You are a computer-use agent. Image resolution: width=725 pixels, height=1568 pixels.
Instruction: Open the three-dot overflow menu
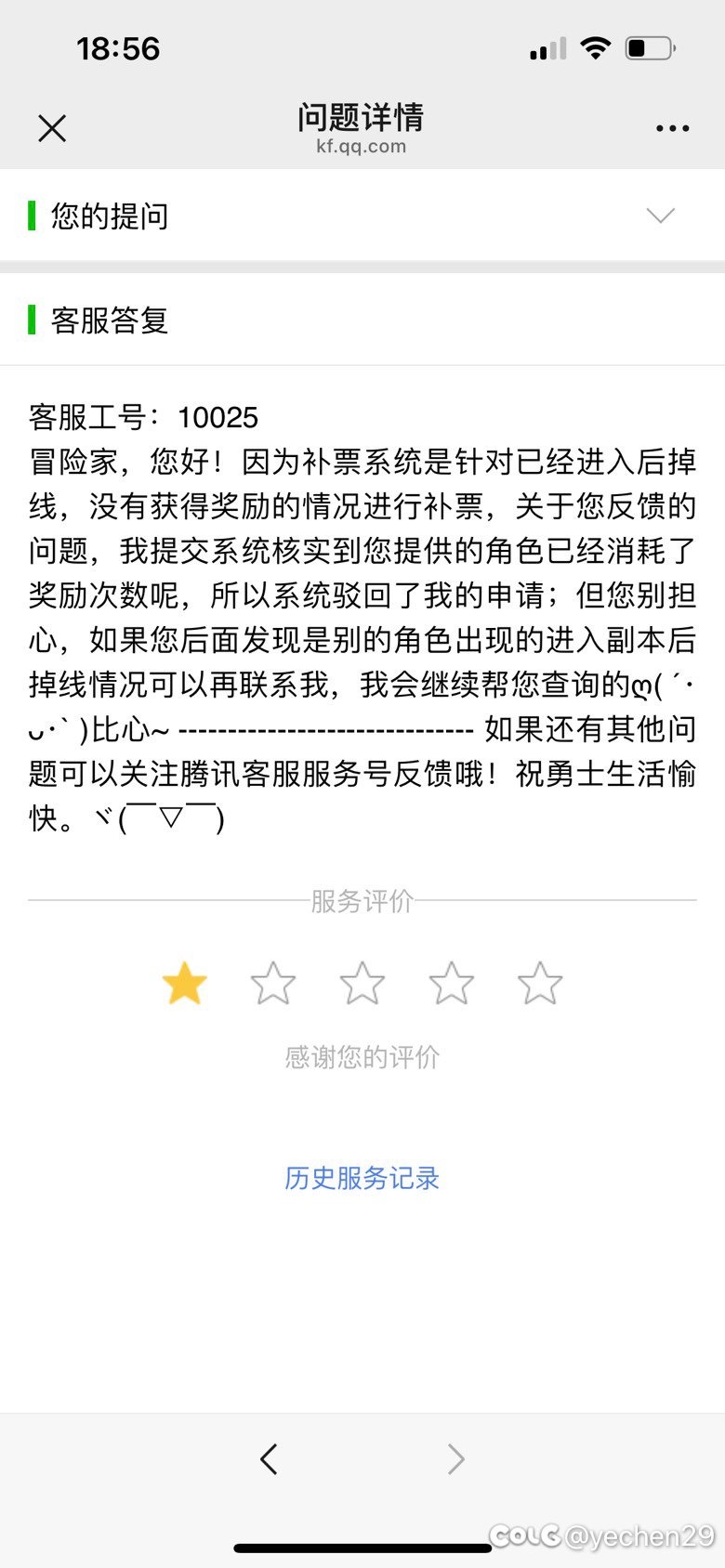672,128
